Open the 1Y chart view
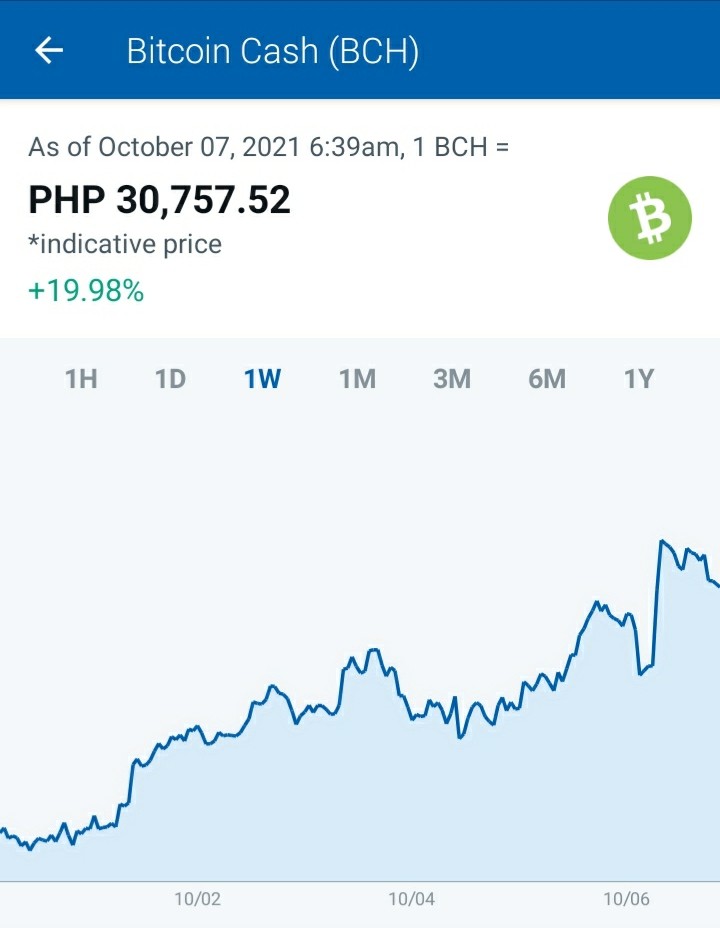Image resolution: width=720 pixels, height=928 pixels. point(639,379)
